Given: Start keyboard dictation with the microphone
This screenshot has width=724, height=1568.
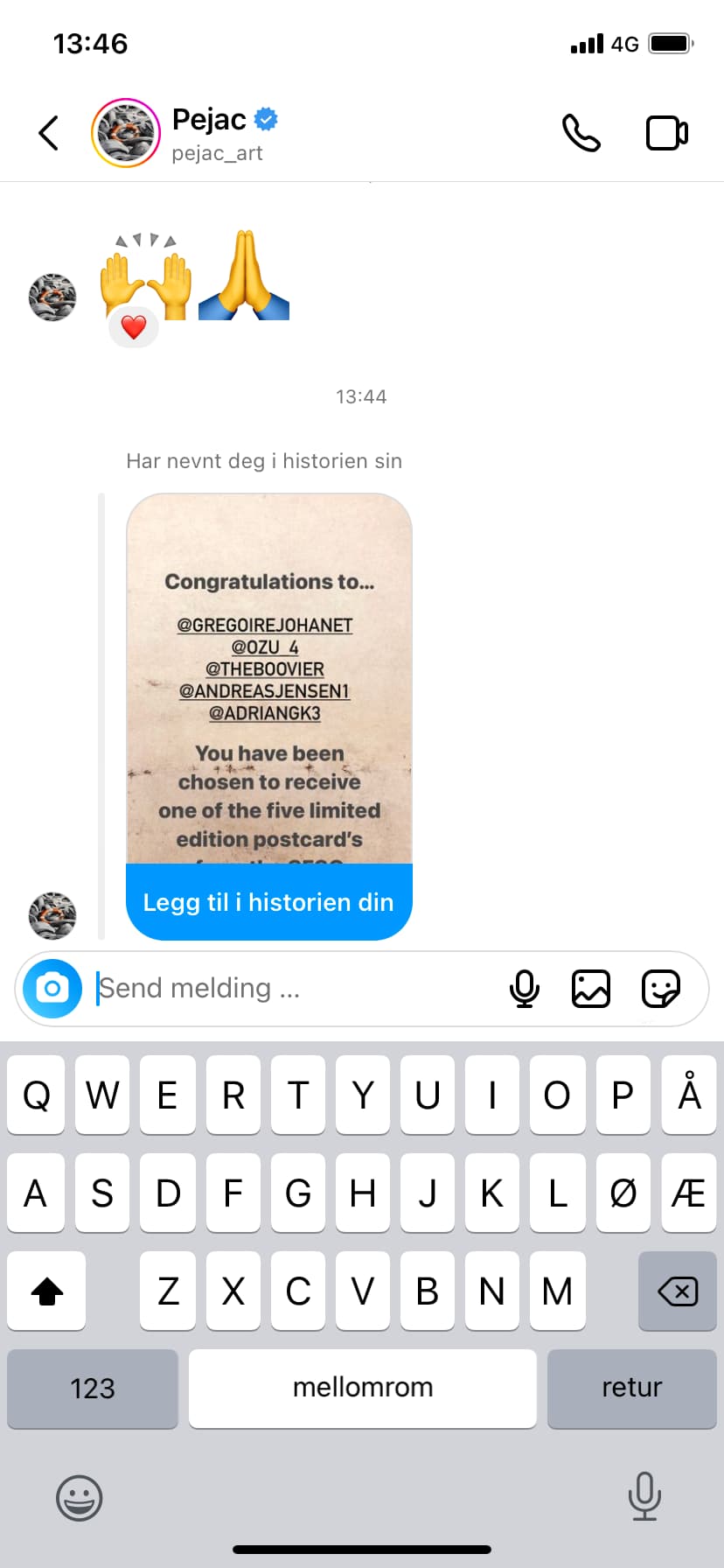Looking at the screenshot, I should click(x=644, y=1496).
